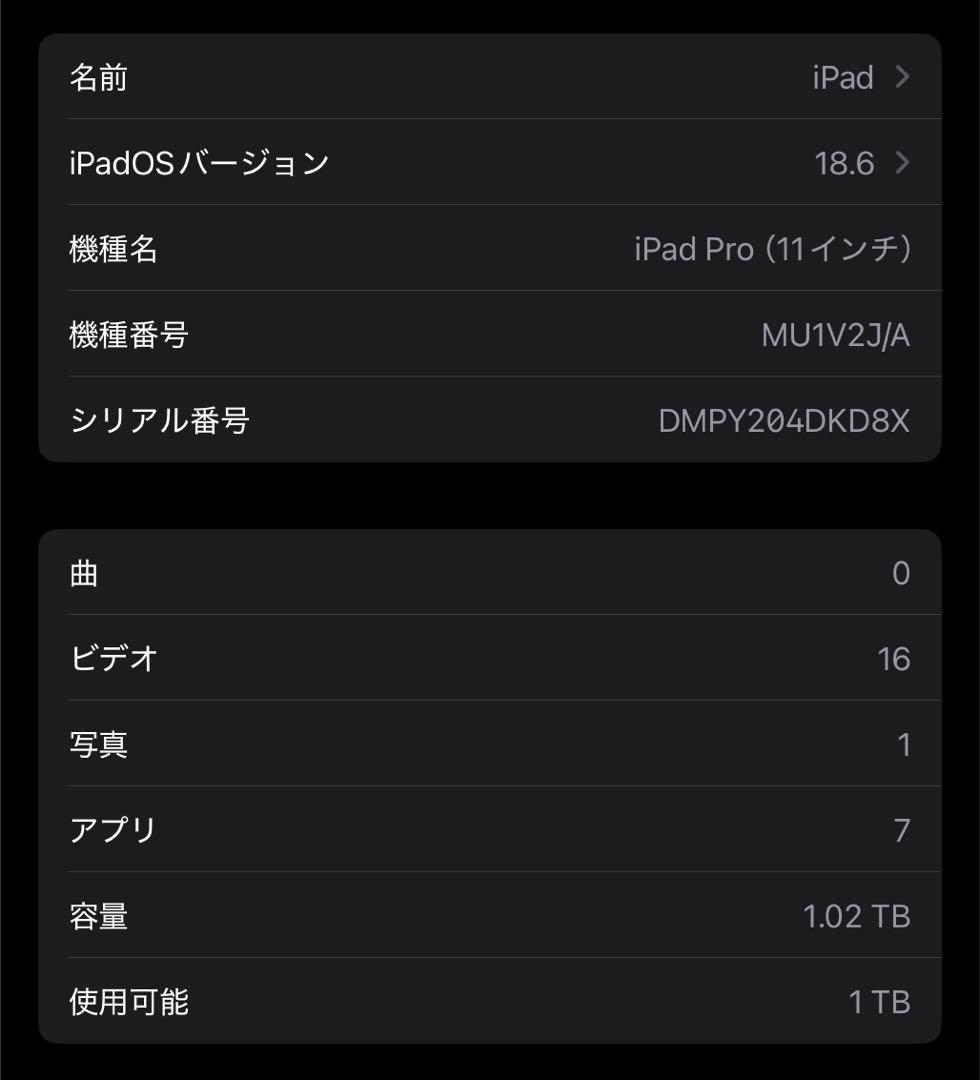
Task: Open the 名前 settings row
Action: coord(490,77)
